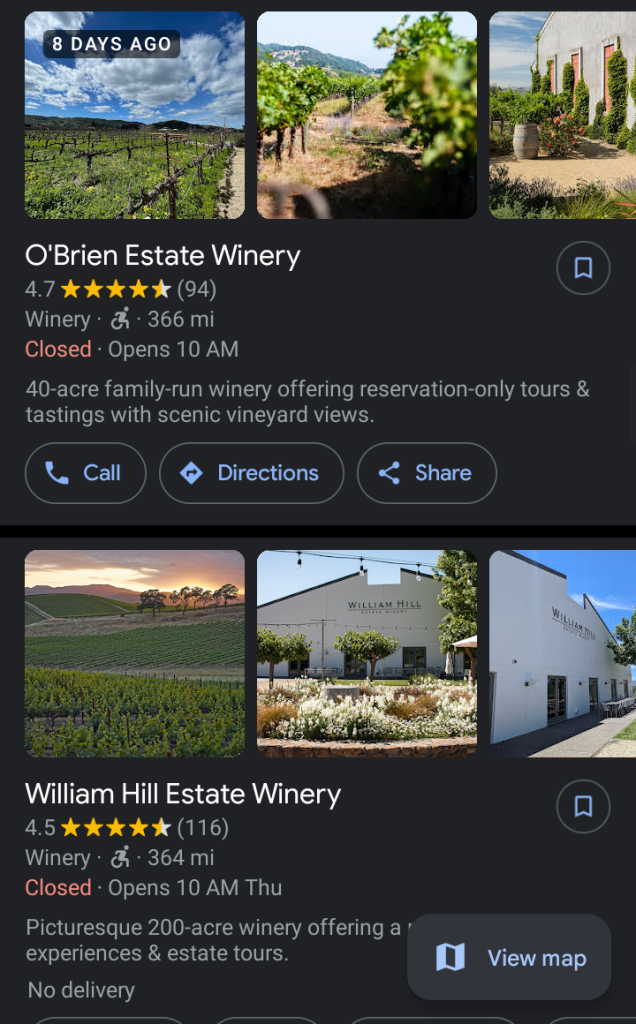Open William Hill Estate Winery listing
Image resolution: width=636 pixels, height=1024 pixels.
[x=183, y=794]
